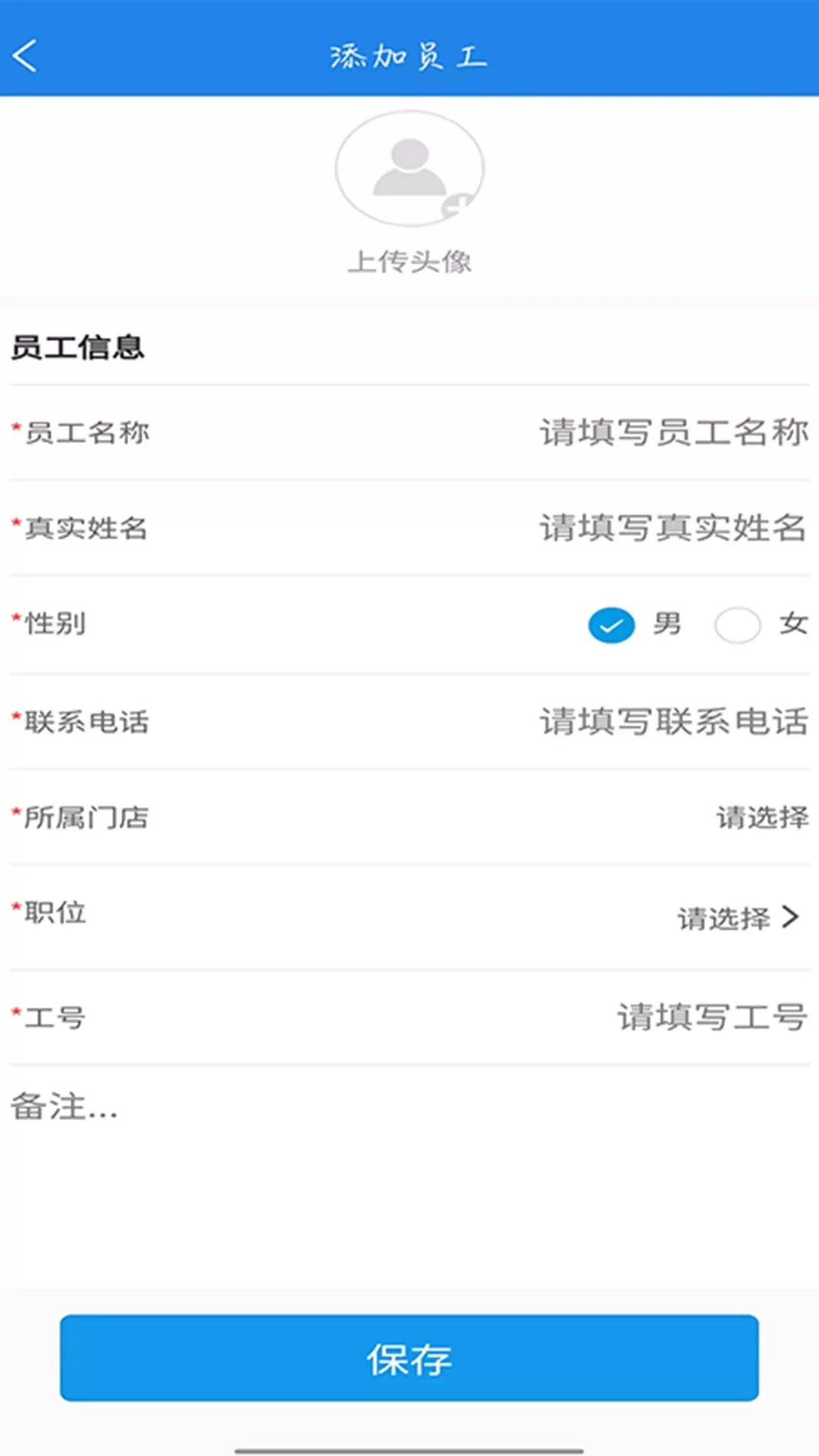This screenshot has height=1456, width=819.
Task: Choose 女 as the gender
Action: [737, 625]
